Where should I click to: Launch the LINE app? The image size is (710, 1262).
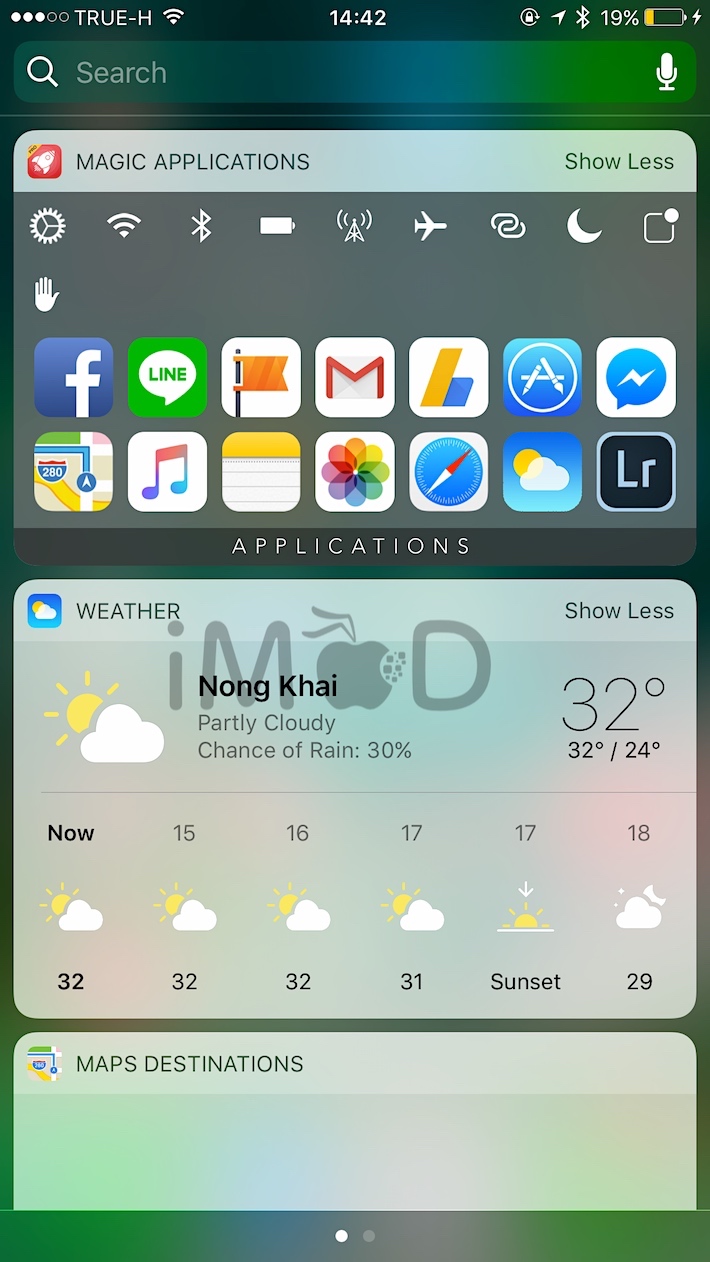pyautogui.click(x=167, y=377)
